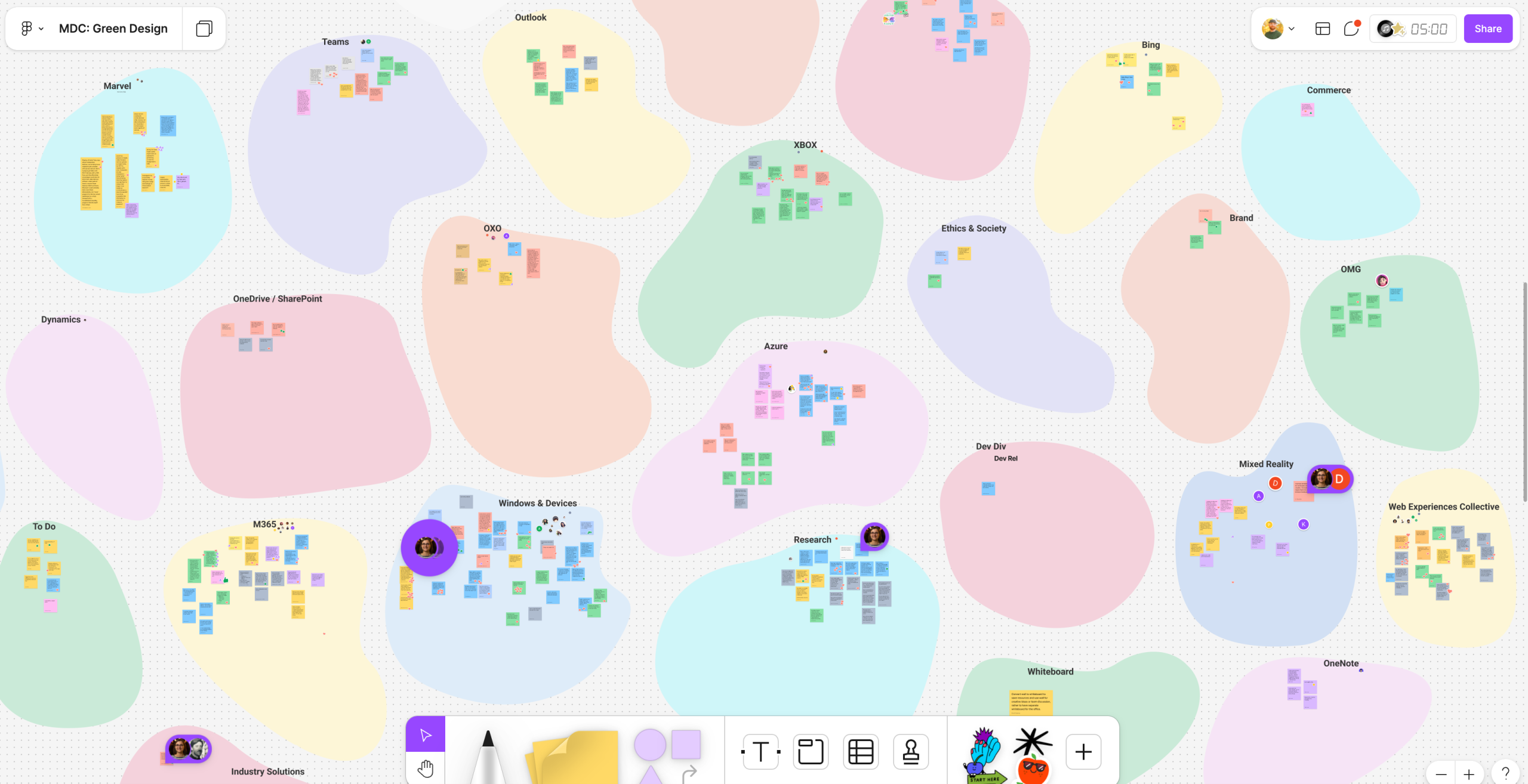Viewport: 1528px width, 784px height.
Task: Open the Figma main menu
Action: (x=31, y=29)
